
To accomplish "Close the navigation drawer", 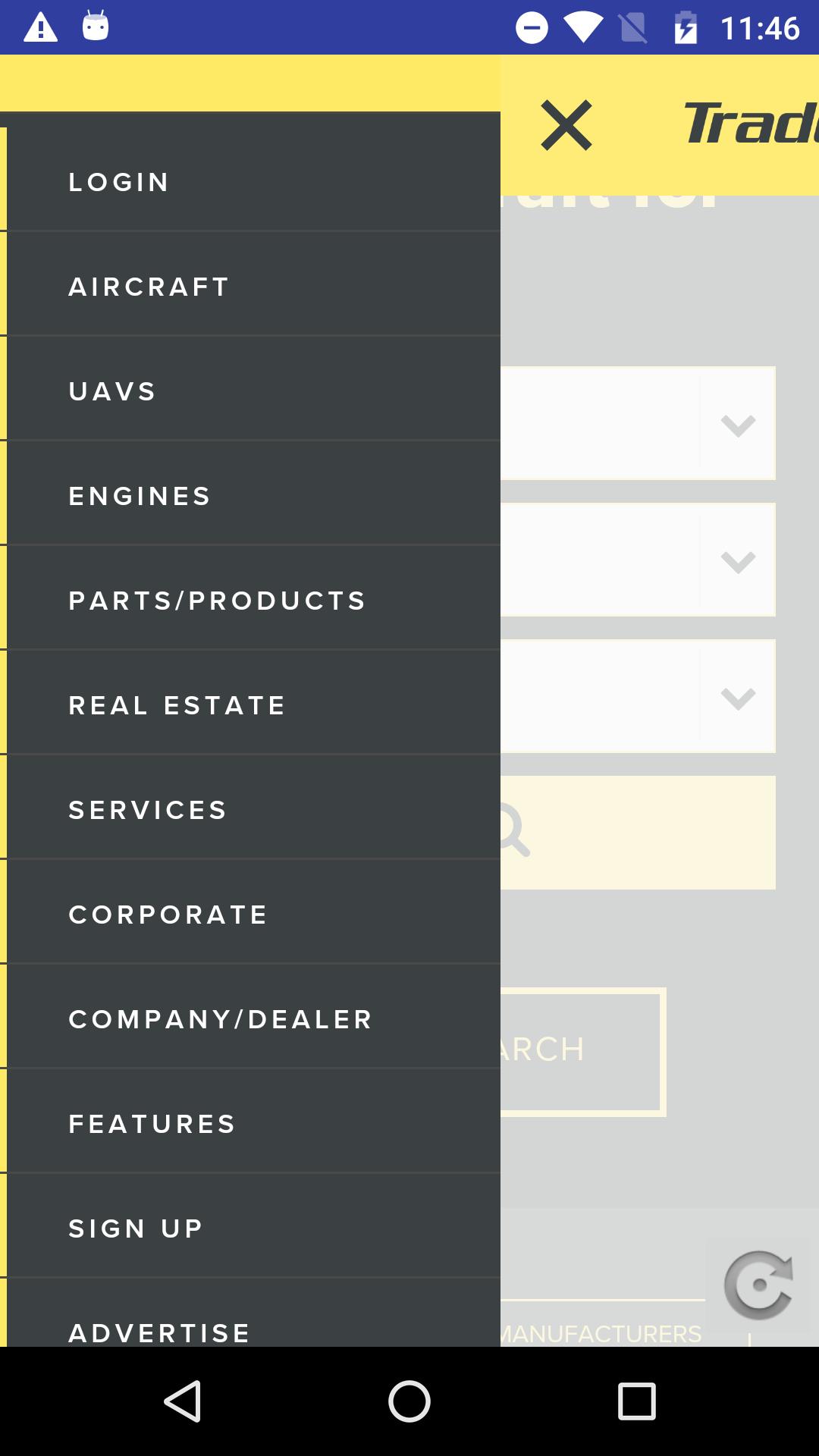I will tap(566, 125).
